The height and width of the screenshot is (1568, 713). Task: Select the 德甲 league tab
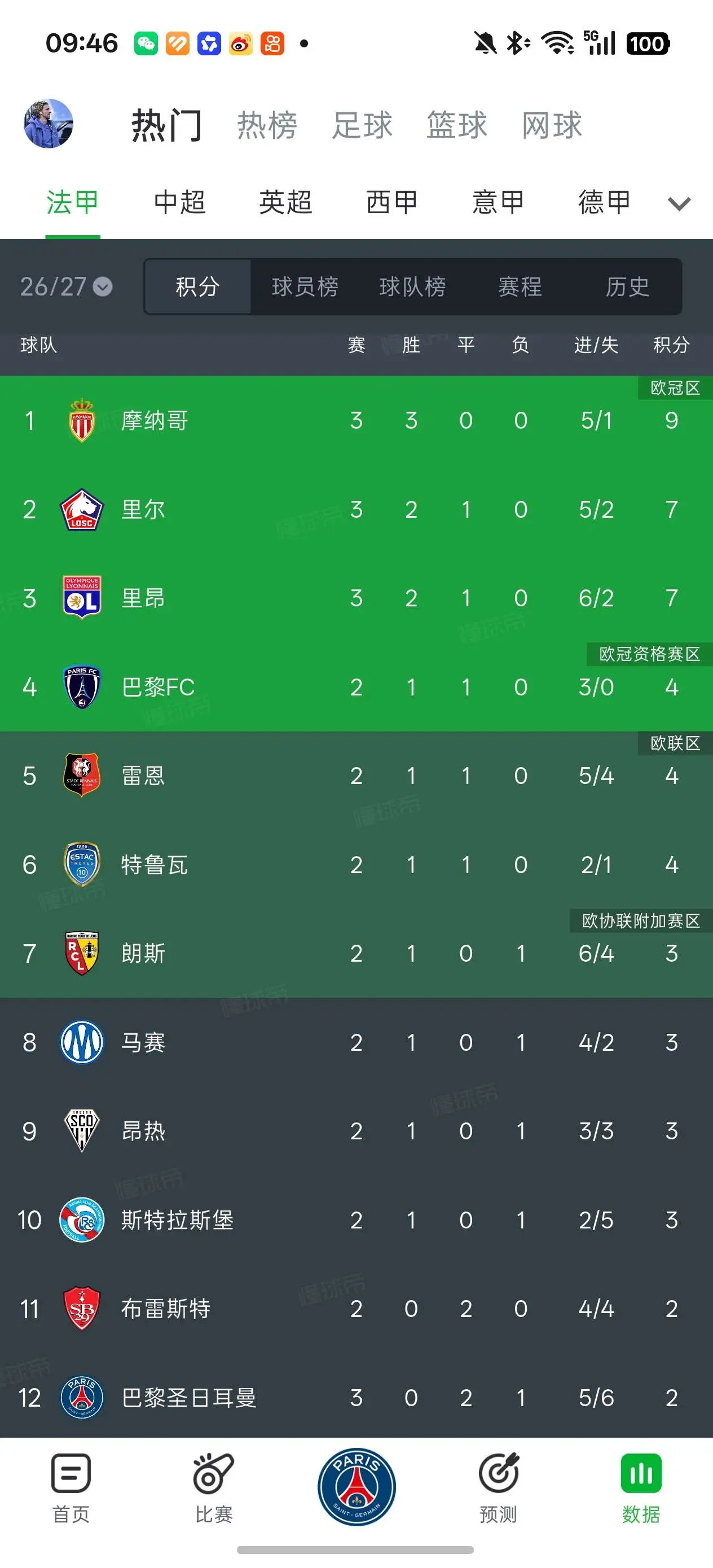coord(604,202)
